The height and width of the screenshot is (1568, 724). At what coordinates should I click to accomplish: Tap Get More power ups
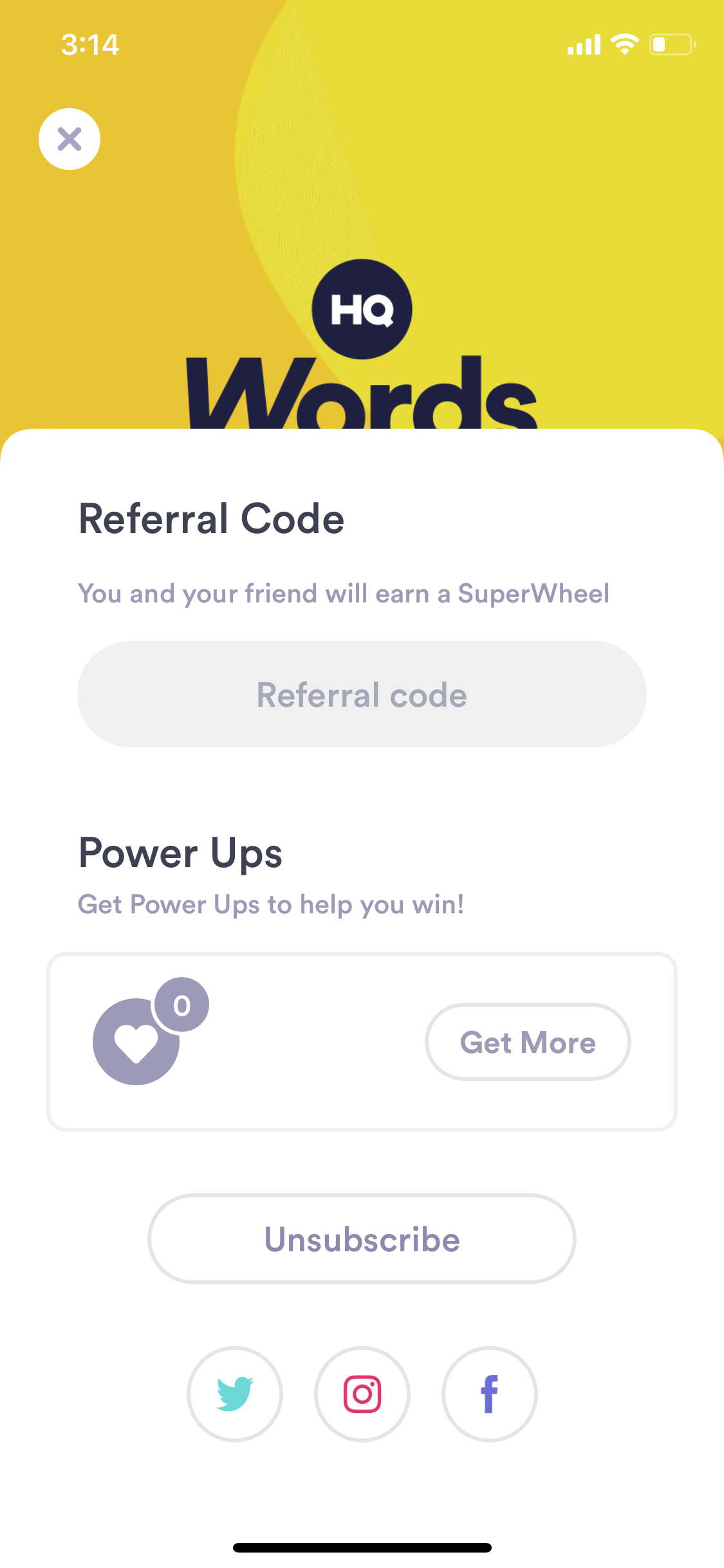[x=528, y=1041]
